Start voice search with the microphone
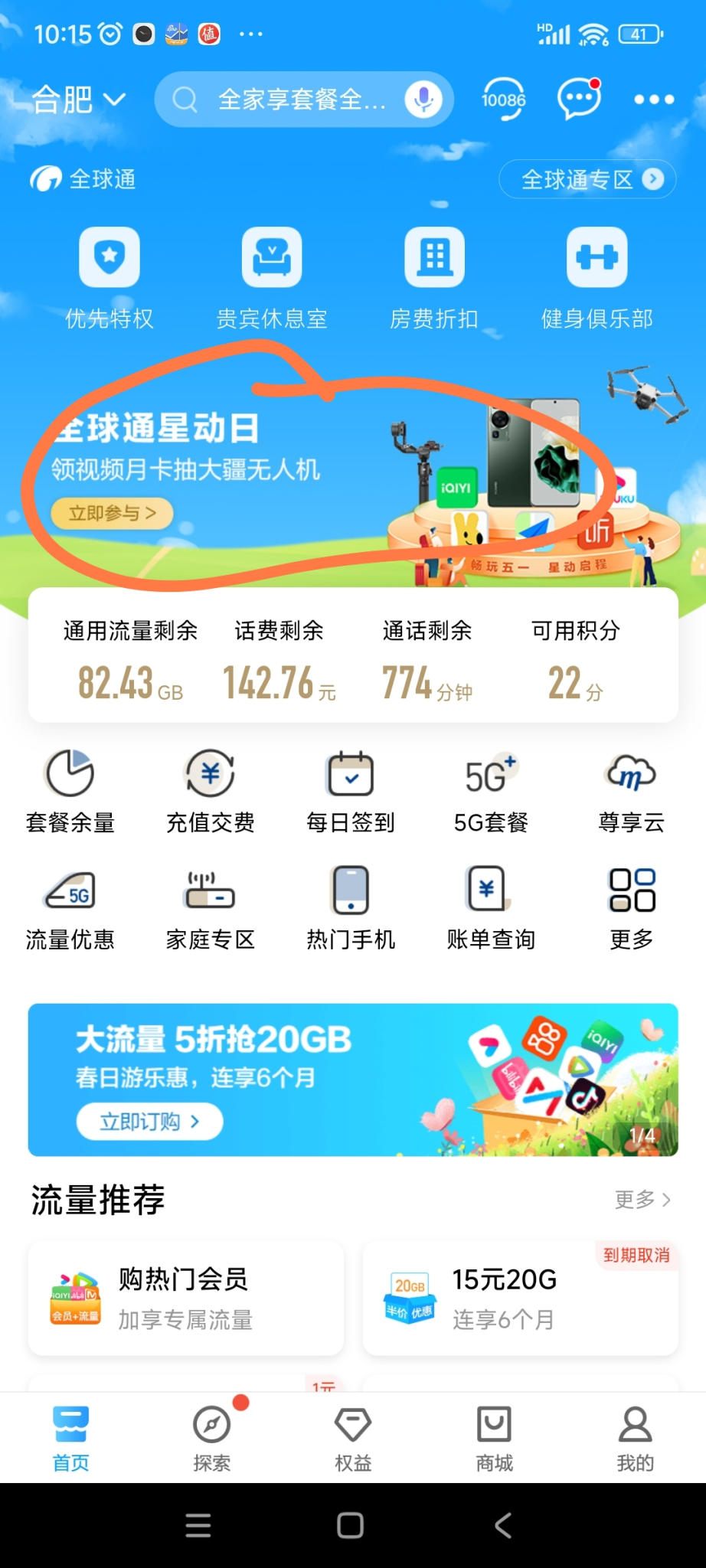The height and width of the screenshot is (1568, 706). [x=423, y=100]
